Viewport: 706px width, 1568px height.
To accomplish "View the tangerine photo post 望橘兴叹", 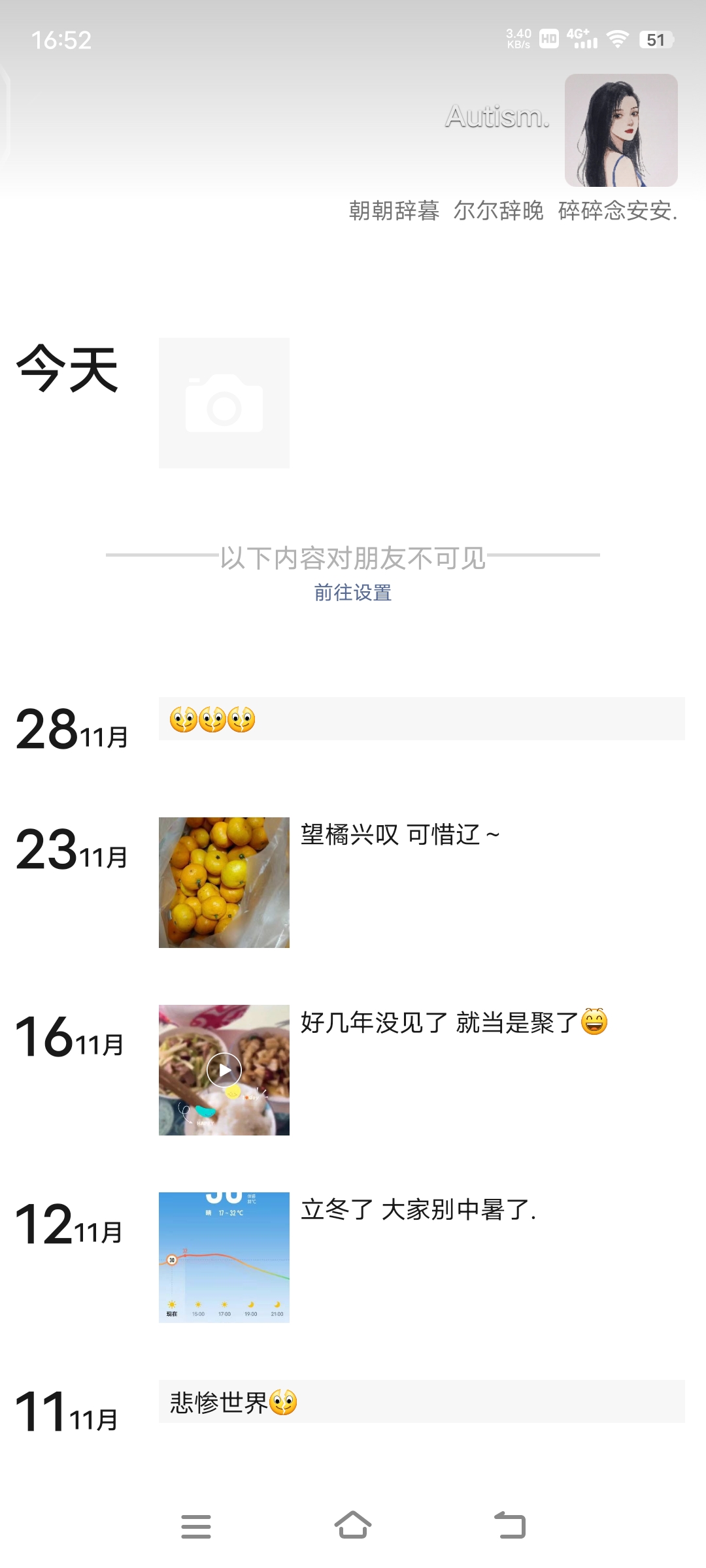I will pyautogui.click(x=224, y=883).
